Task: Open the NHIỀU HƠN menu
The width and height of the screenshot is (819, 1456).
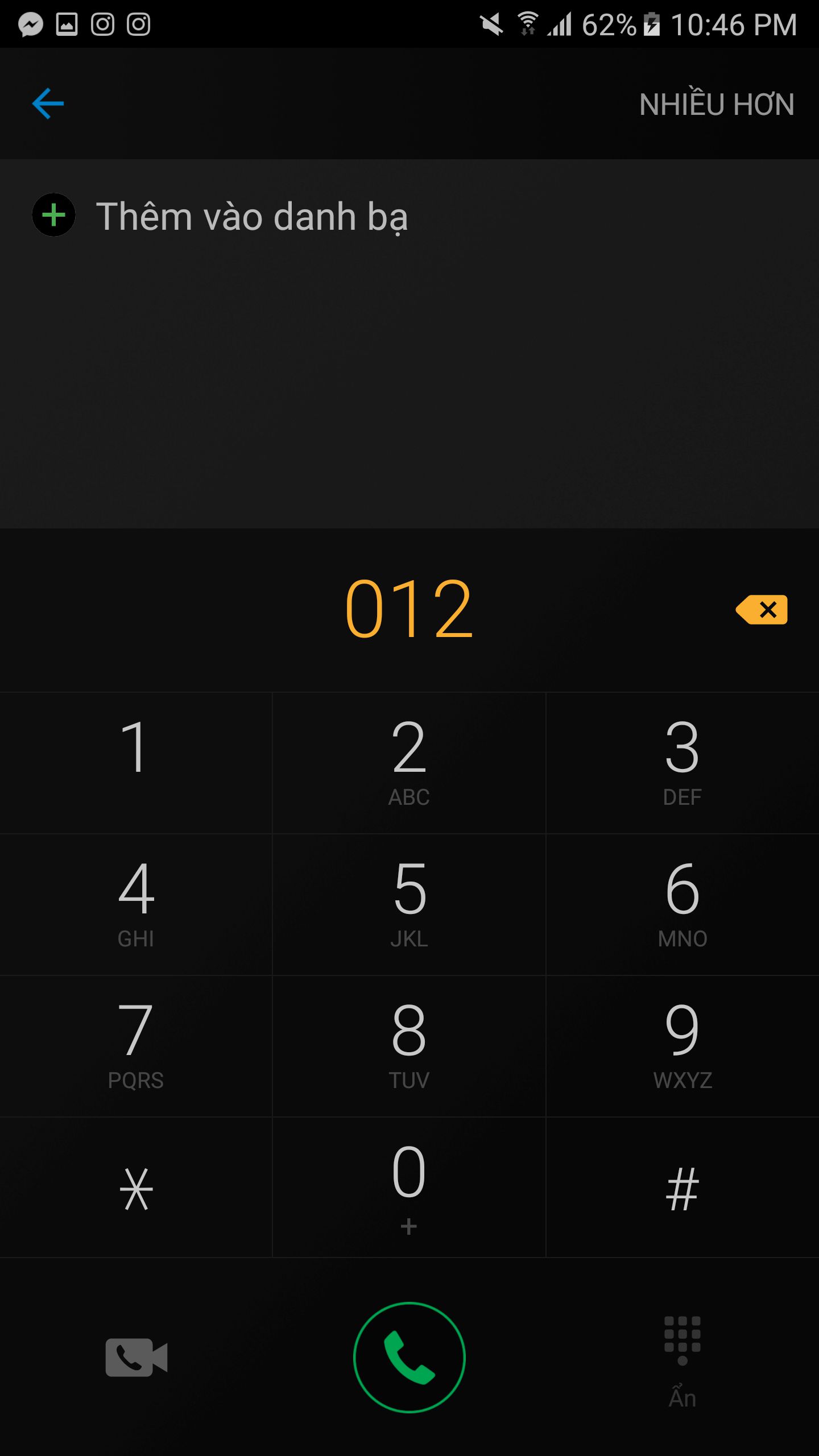Action: click(716, 105)
